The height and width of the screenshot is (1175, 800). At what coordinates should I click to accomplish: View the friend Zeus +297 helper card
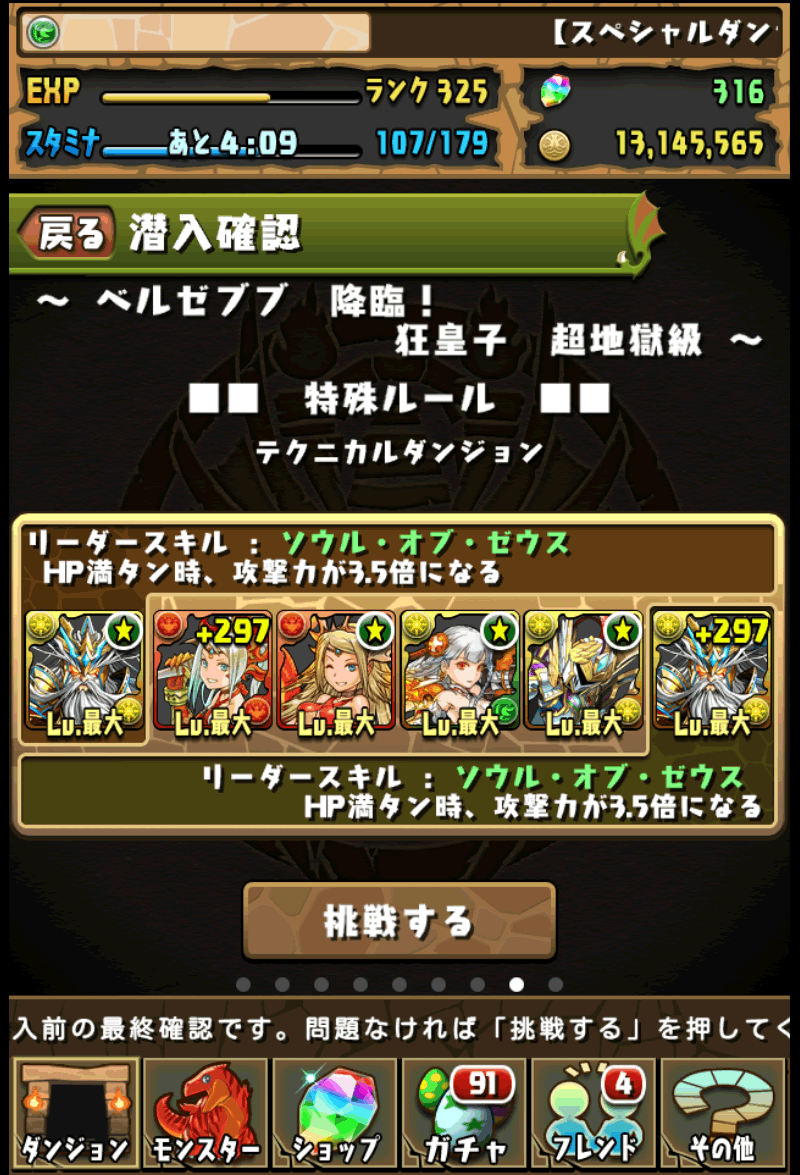[712, 674]
